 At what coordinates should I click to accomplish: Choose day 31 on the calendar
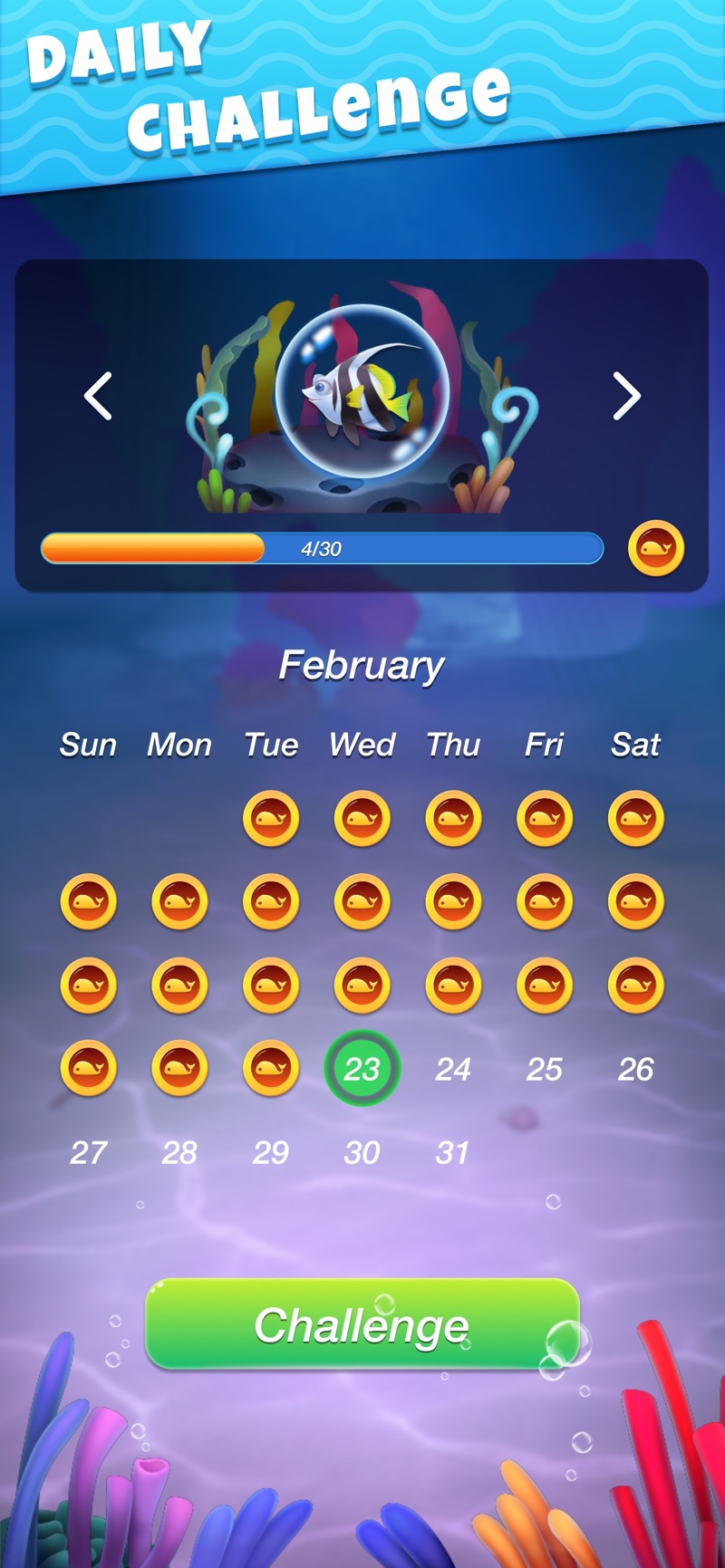pos(452,1152)
